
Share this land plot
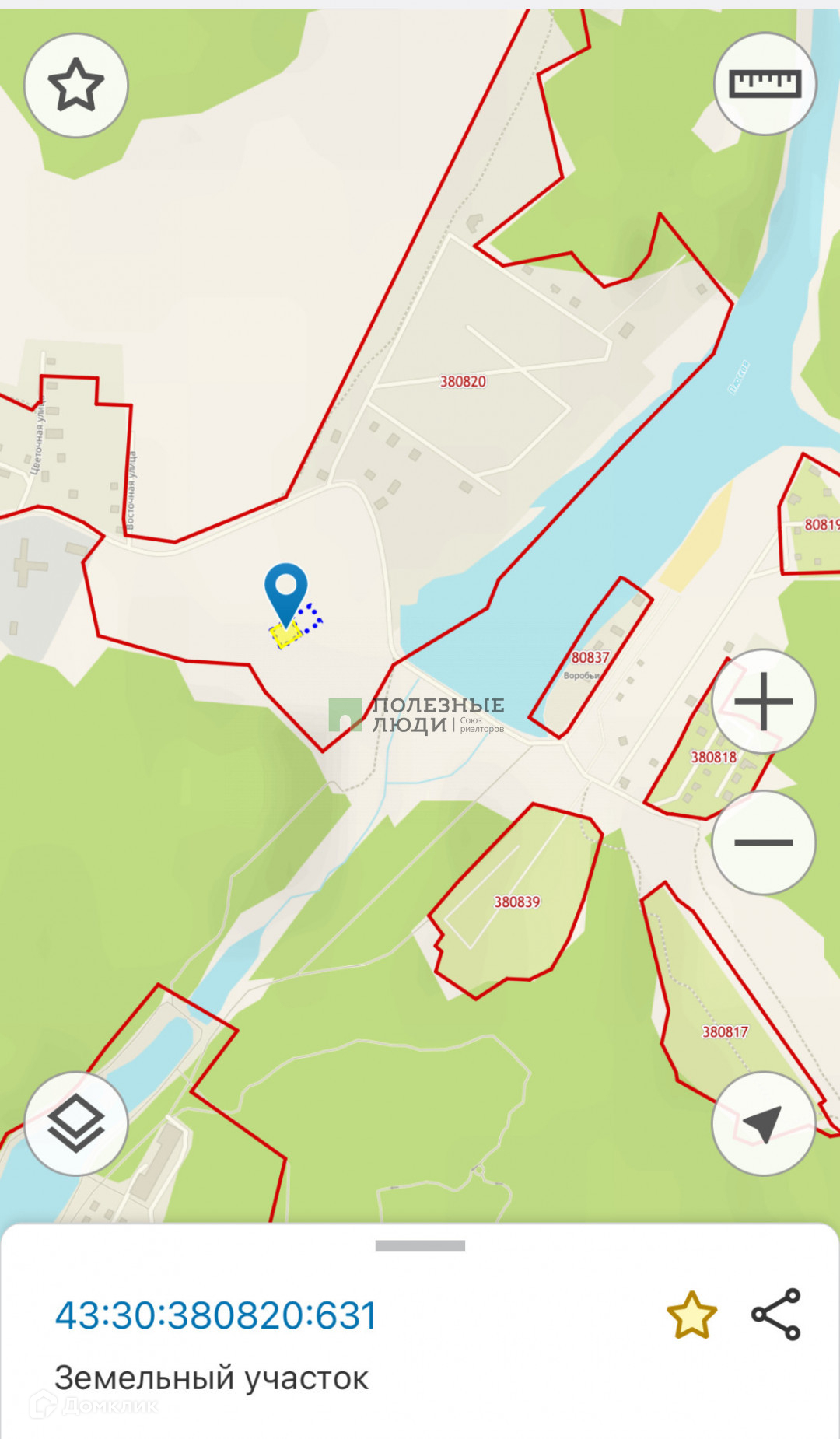[x=776, y=1315]
